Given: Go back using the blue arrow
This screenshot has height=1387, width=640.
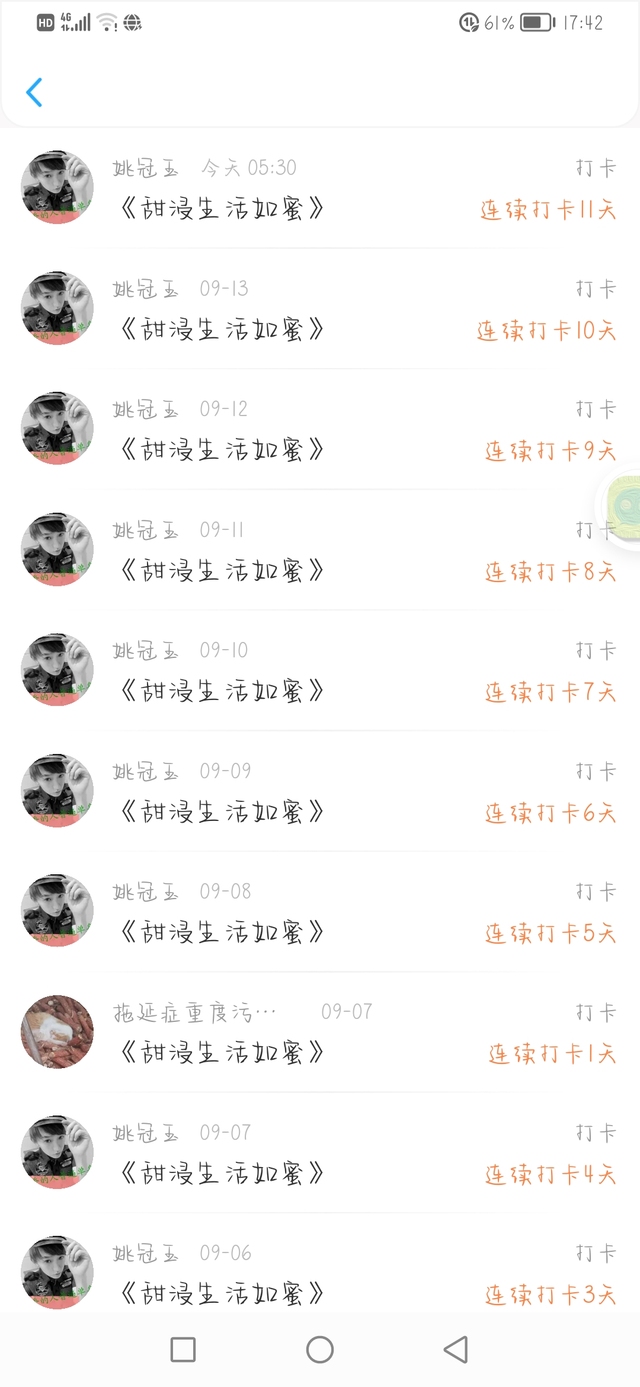Looking at the screenshot, I should point(34,92).
